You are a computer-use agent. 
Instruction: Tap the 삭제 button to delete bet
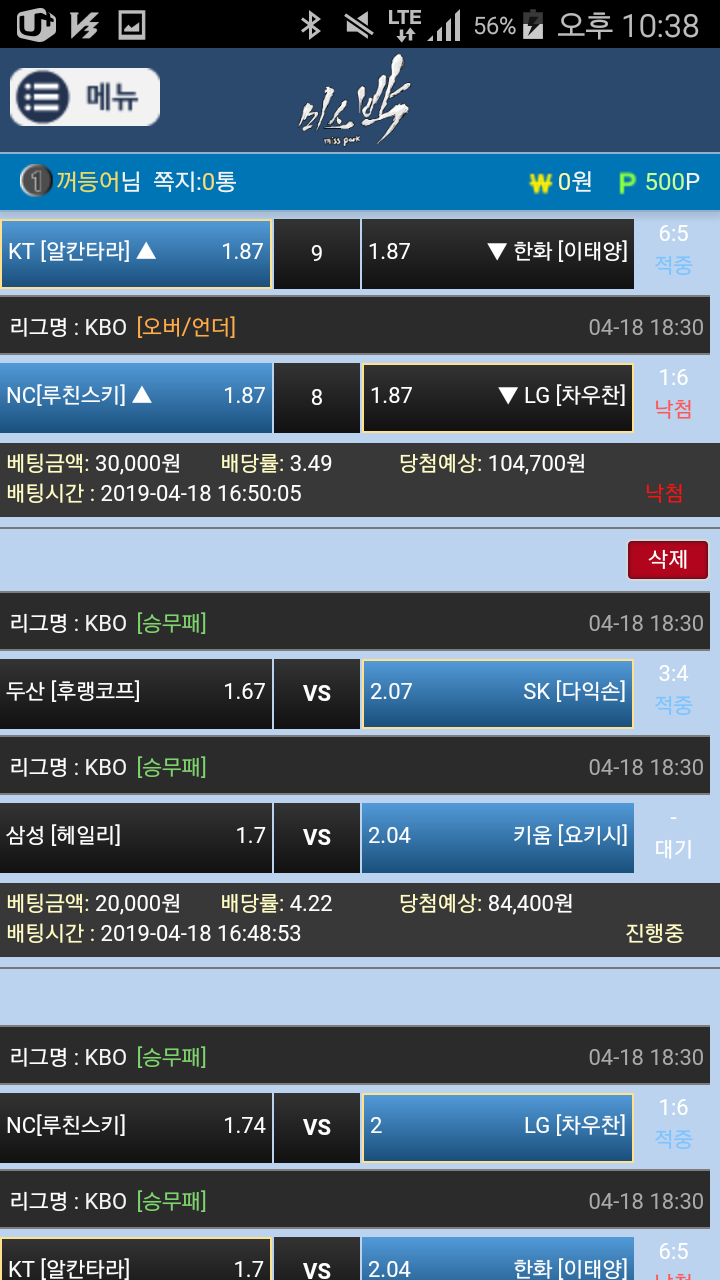click(x=667, y=559)
